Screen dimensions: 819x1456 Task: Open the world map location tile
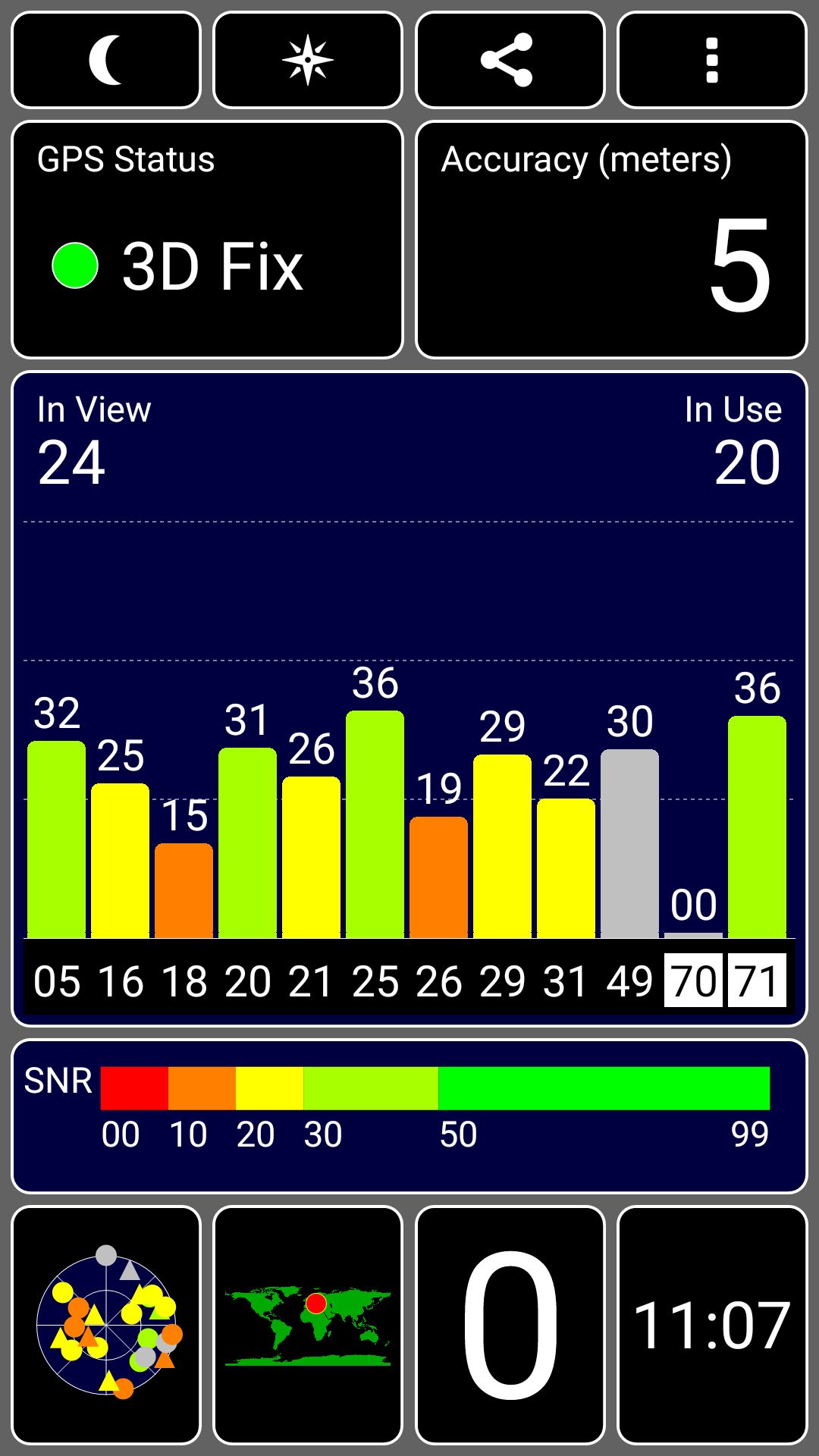tap(308, 1325)
